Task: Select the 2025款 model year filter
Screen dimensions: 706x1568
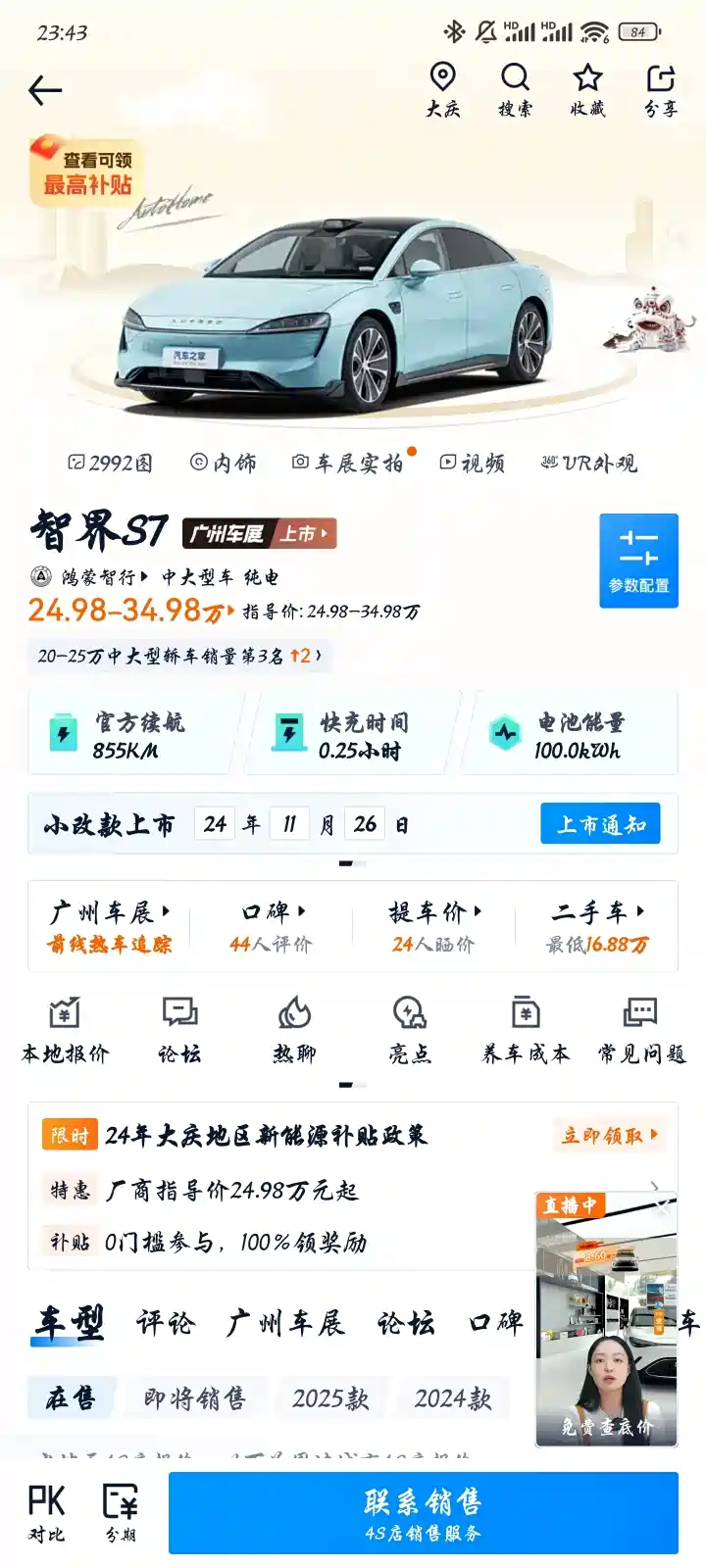Action: 330,1398
